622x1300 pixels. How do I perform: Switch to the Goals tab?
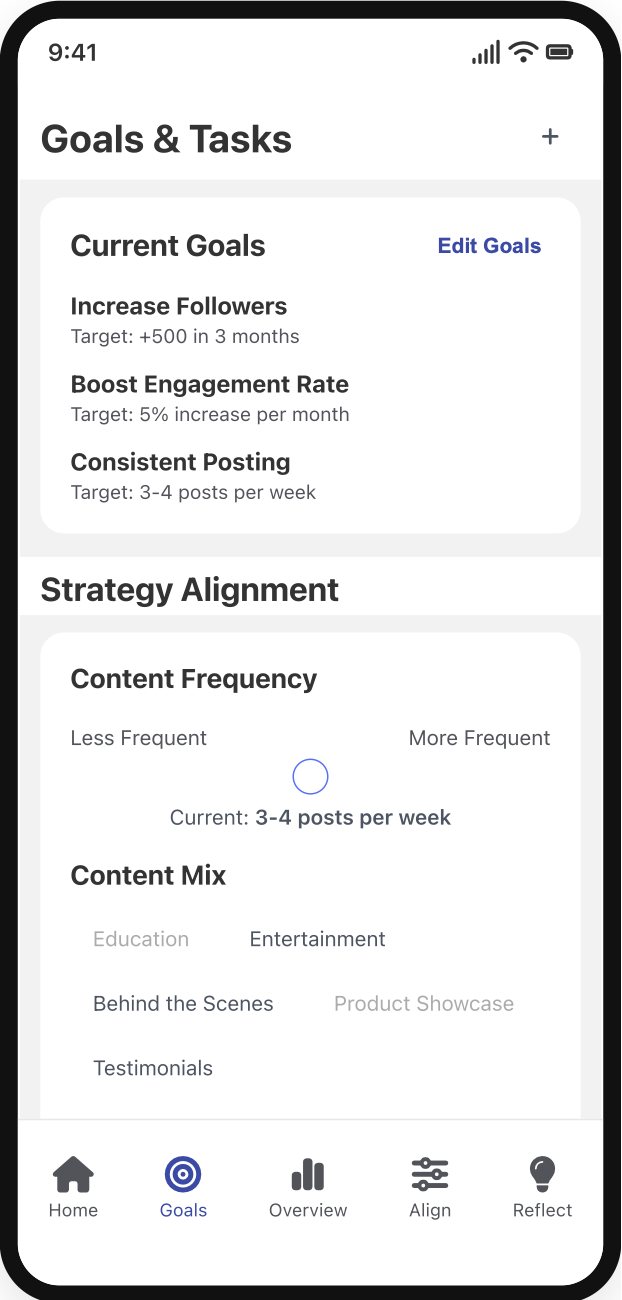coord(183,1187)
